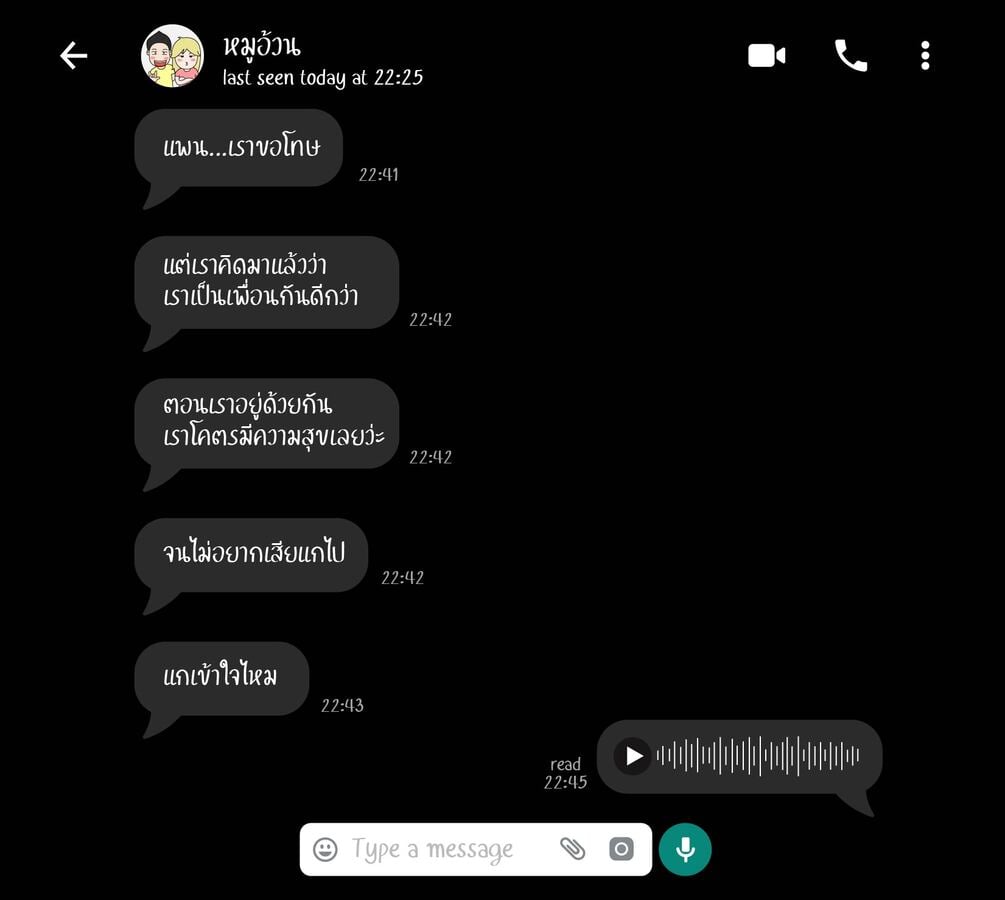Attach a file with the paperclip
1005x900 pixels.
pos(572,849)
